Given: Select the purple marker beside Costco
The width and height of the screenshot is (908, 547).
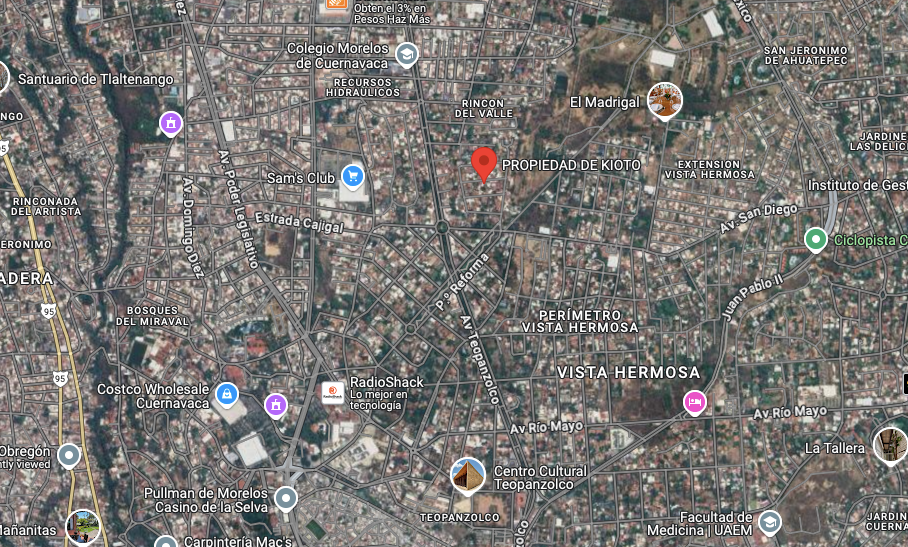Looking at the screenshot, I should pos(276,405).
